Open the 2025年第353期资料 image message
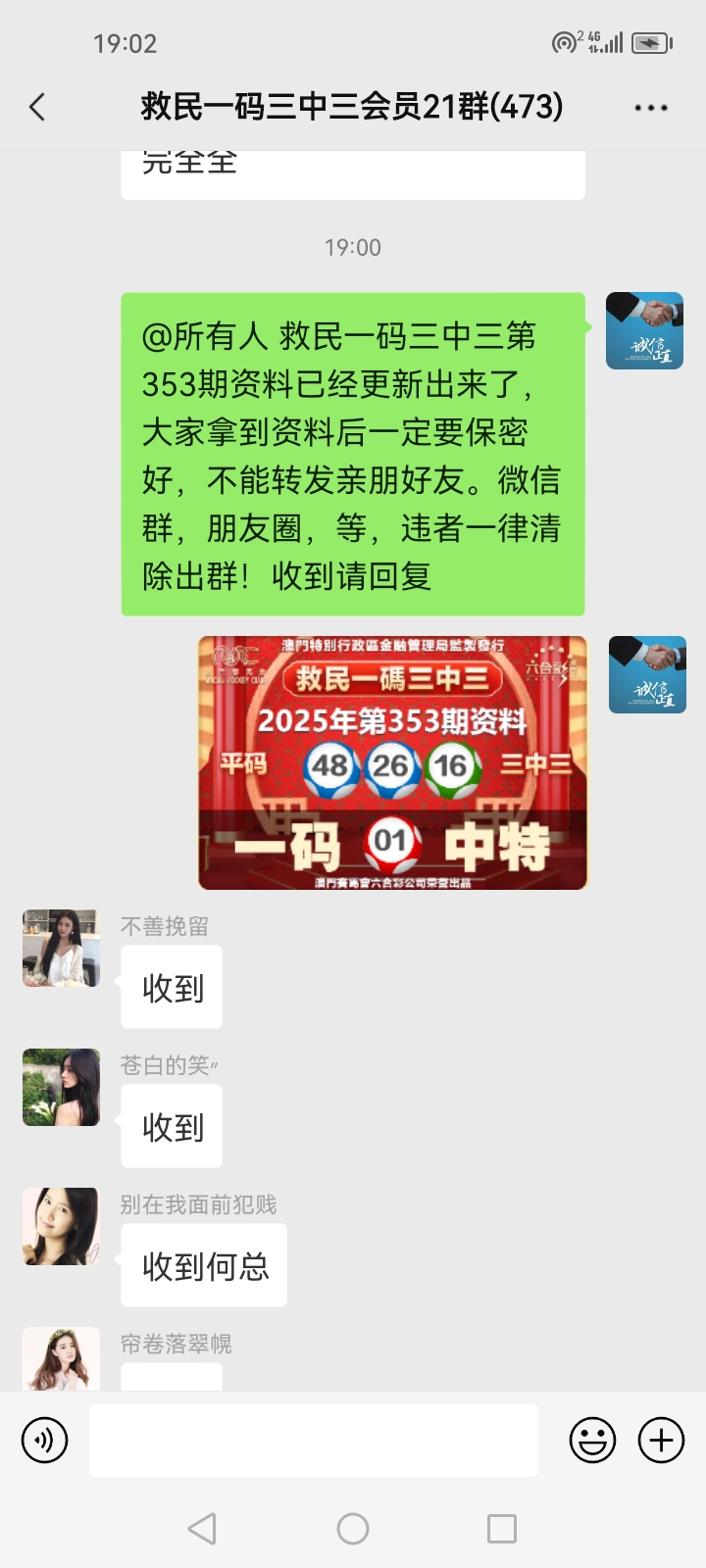The height and width of the screenshot is (1568, 706). tap(392, 762)
